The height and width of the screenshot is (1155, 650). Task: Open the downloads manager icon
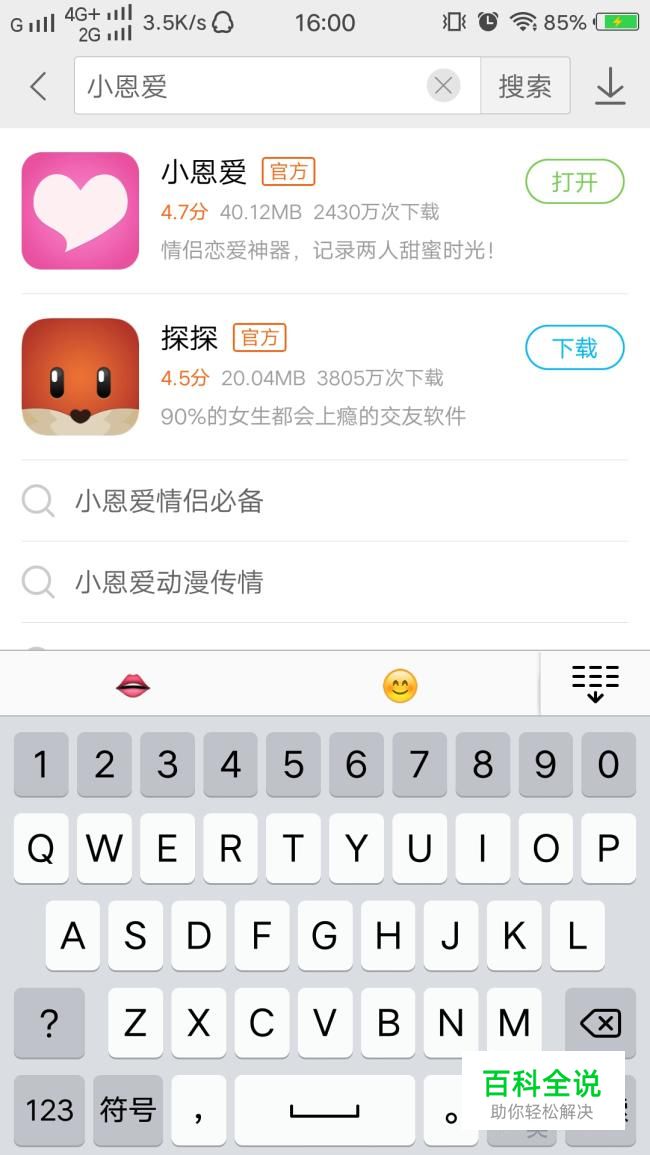(x=610, y=87)
